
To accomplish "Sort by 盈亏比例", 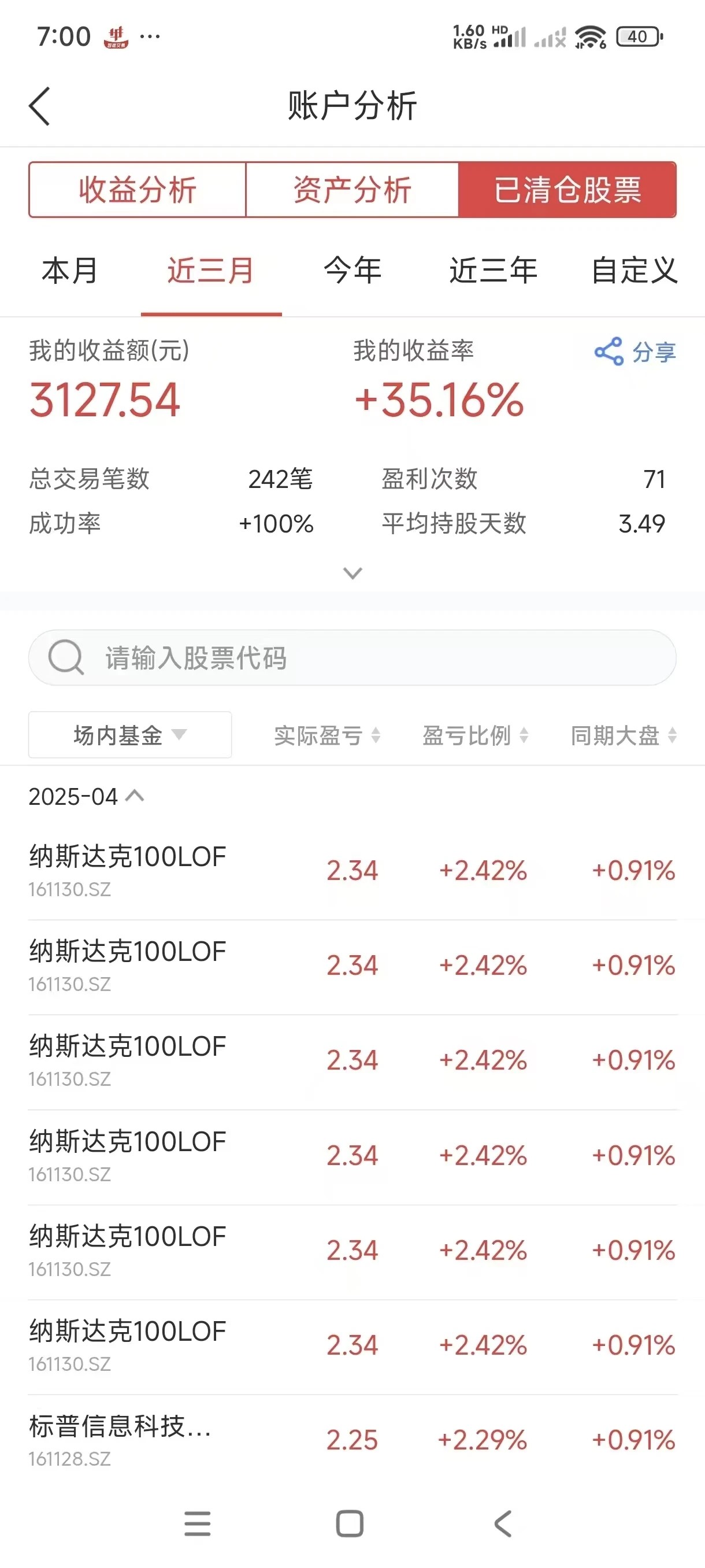I will 476,735.
